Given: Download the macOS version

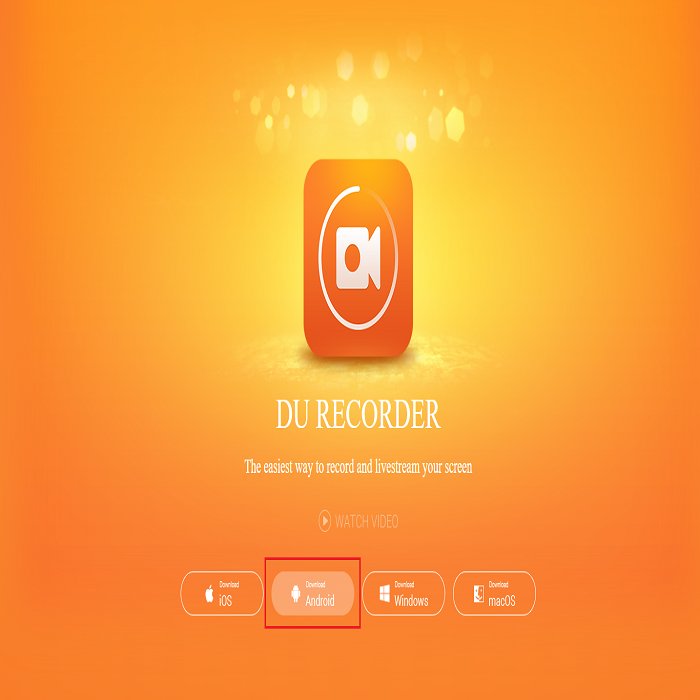Looking at the screenshot, I should click(x=494, y=594).
